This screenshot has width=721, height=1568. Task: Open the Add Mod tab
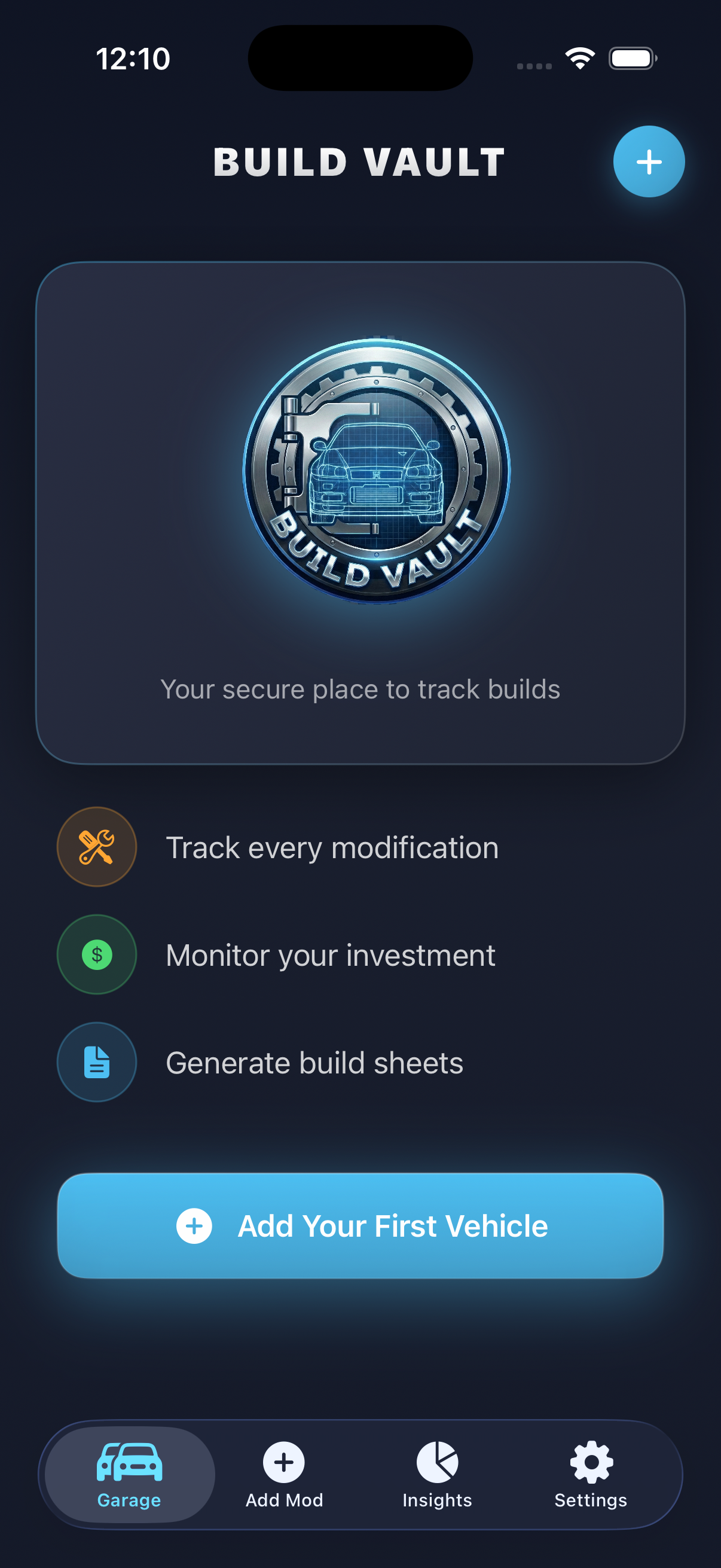tap(283, 1474)
